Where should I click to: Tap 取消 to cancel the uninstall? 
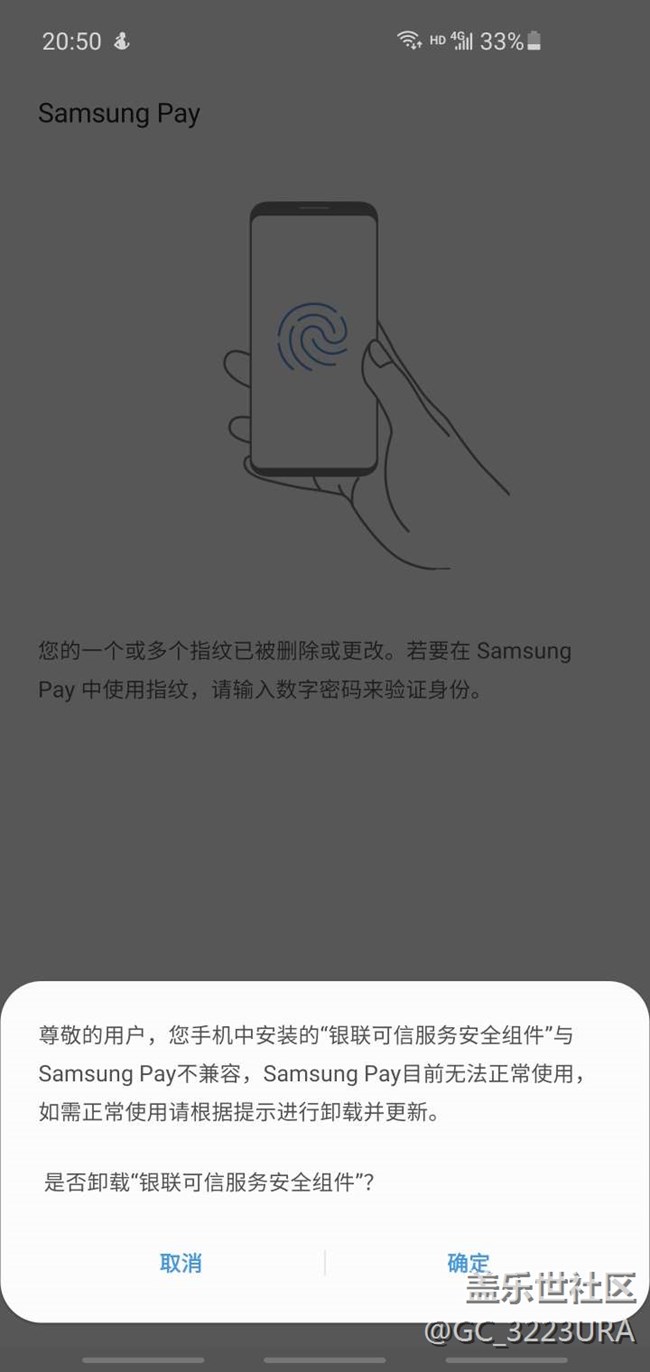pos(181,1263)
